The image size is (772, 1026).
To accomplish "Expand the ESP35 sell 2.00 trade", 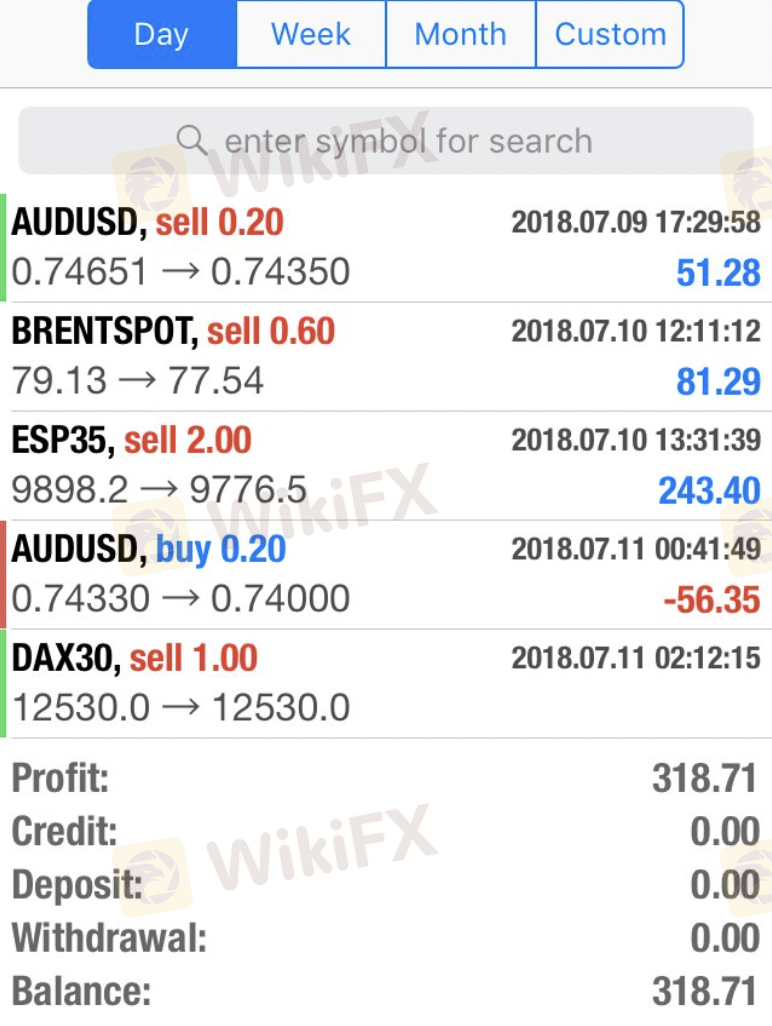I will (x=386, y=465).
